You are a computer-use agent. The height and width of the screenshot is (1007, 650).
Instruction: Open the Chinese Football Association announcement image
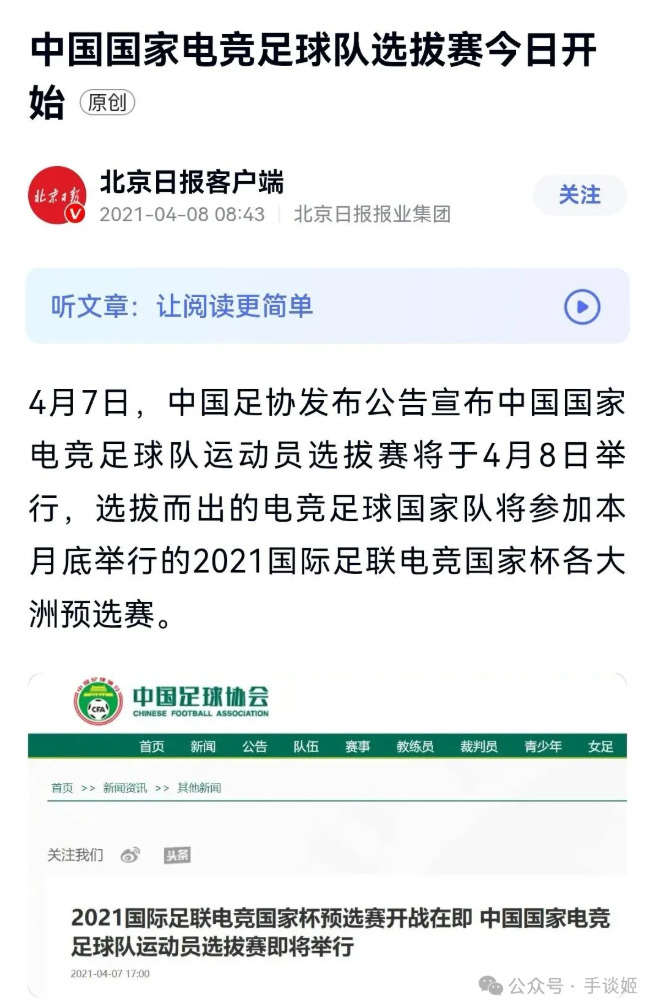pos(326,832)
